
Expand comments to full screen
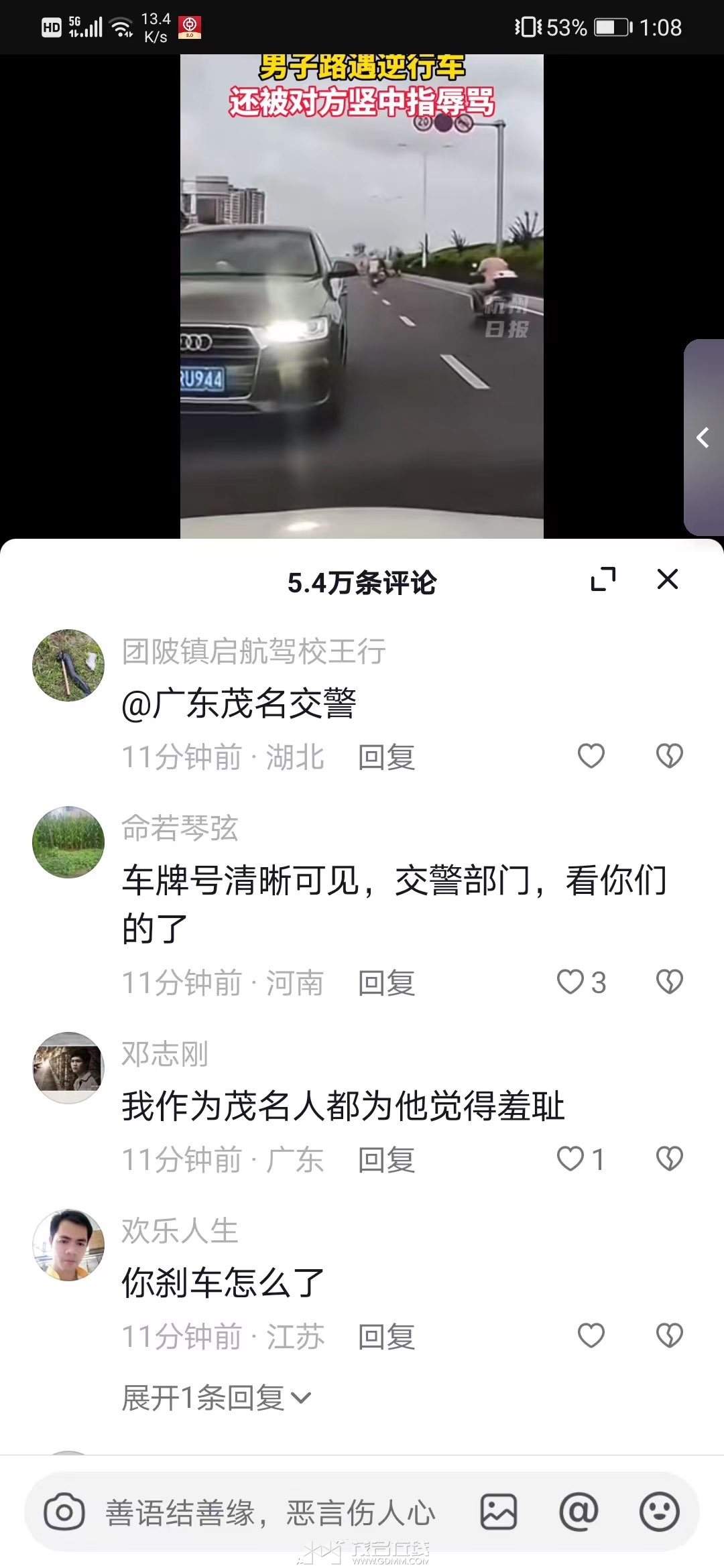(603, 579)
